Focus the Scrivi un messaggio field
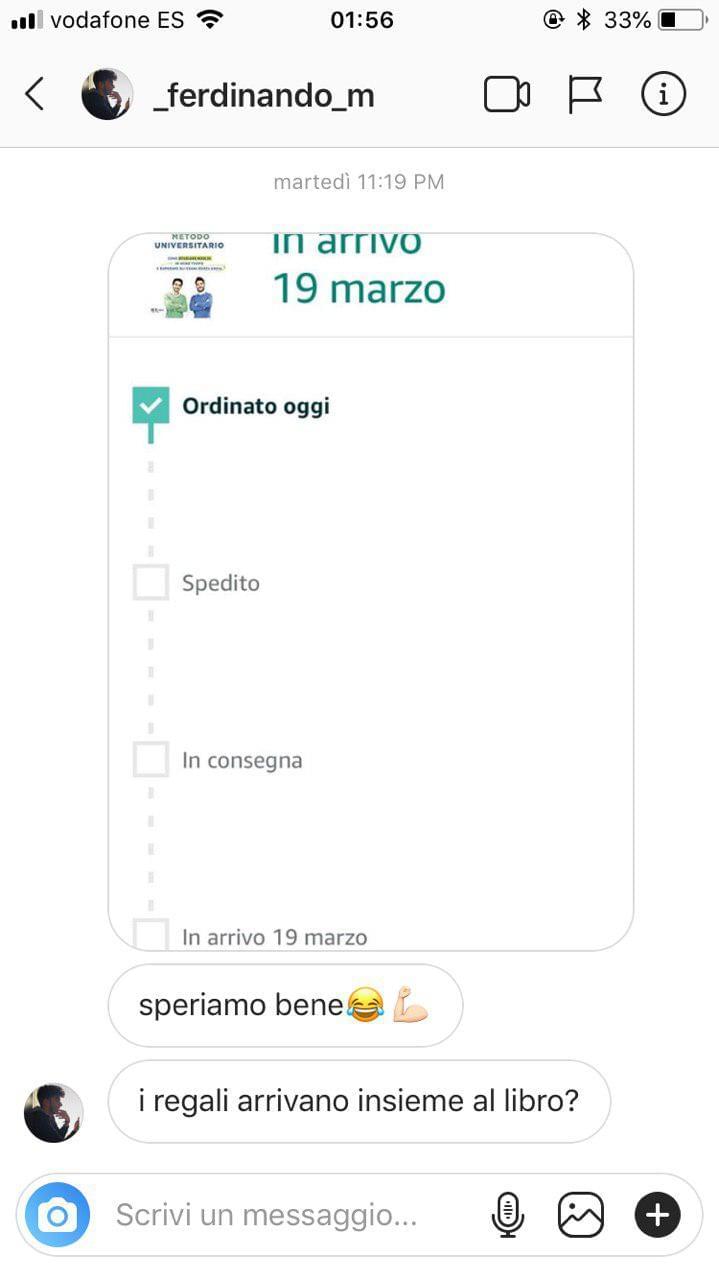Screen dimensions: 719x1280 (290, 1215)
